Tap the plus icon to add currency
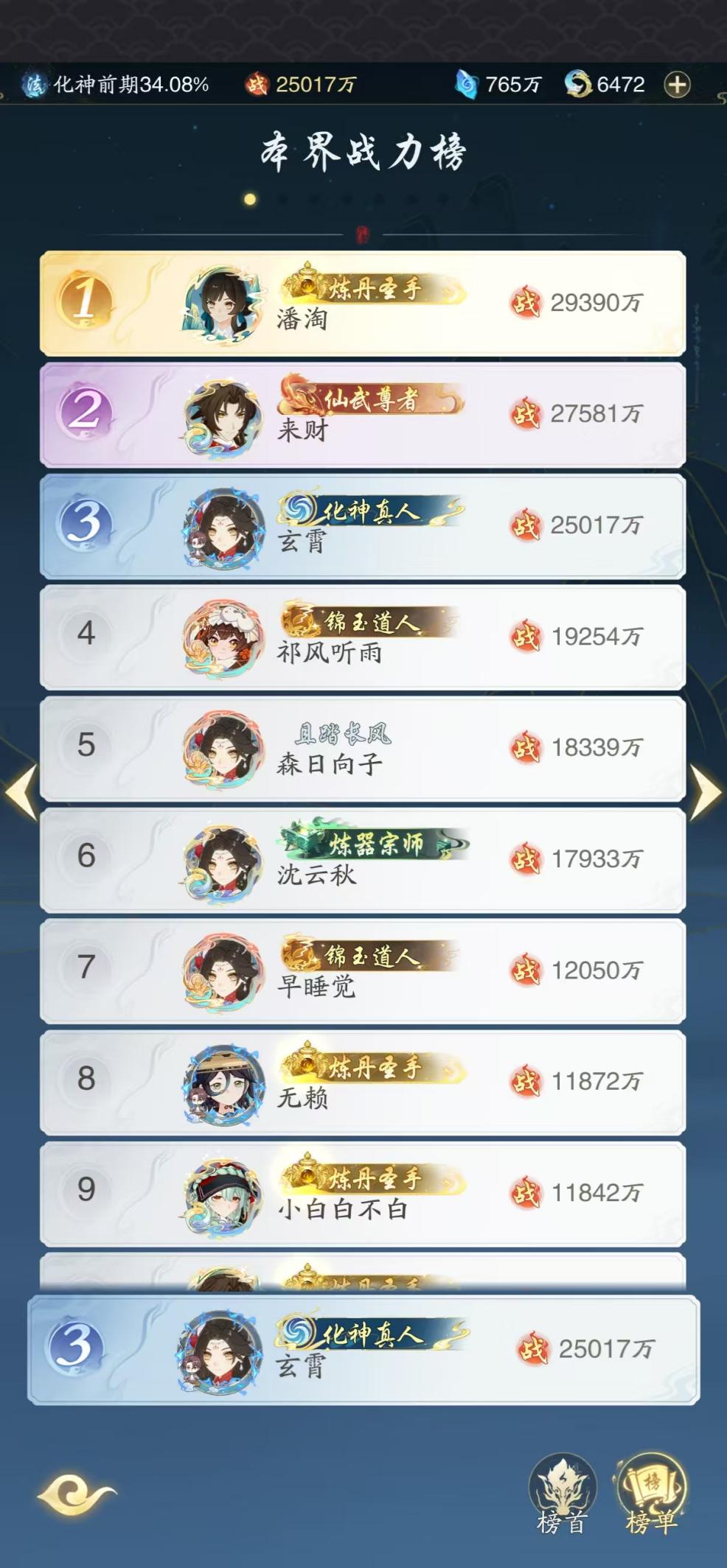This screenshot has height=1568, width=727. (677, 85)
